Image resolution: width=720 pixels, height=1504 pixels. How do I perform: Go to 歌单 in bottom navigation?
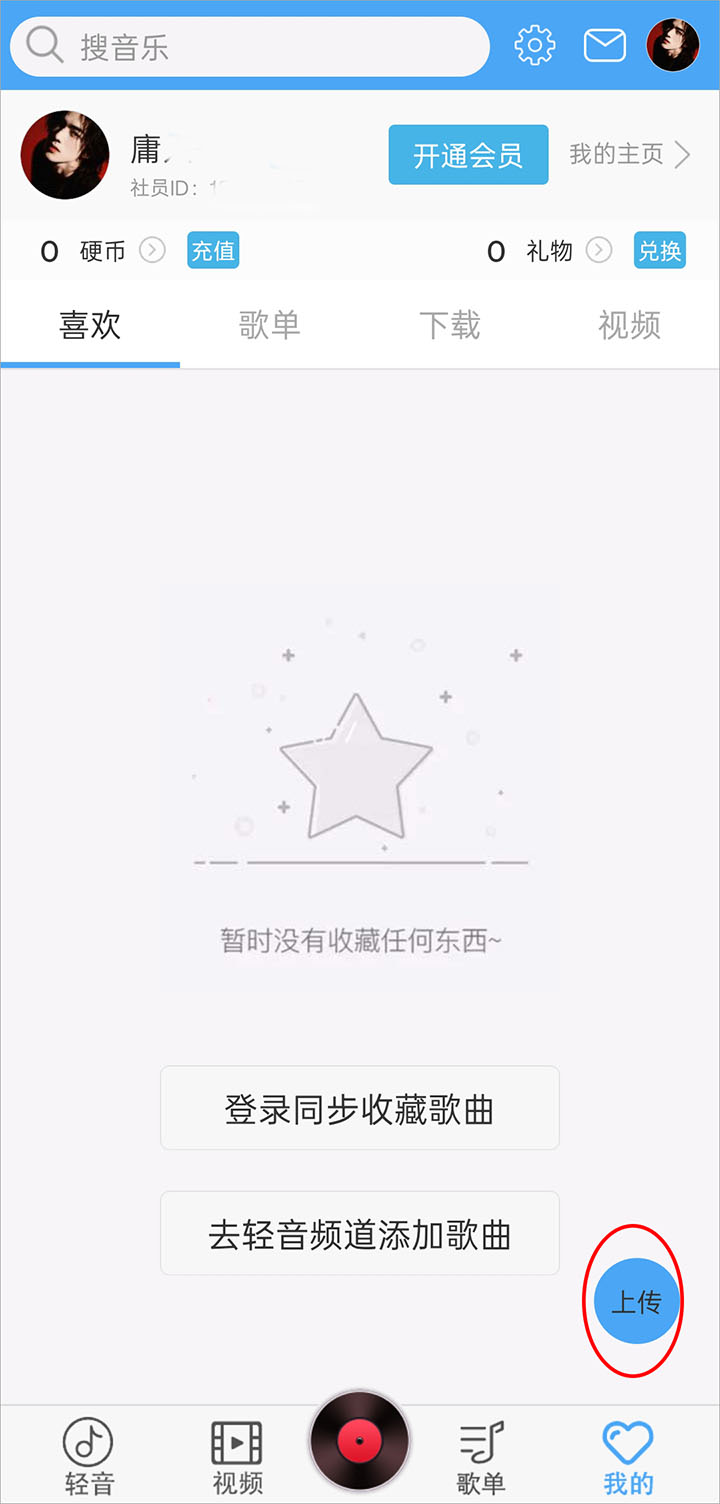point(481,1456)
